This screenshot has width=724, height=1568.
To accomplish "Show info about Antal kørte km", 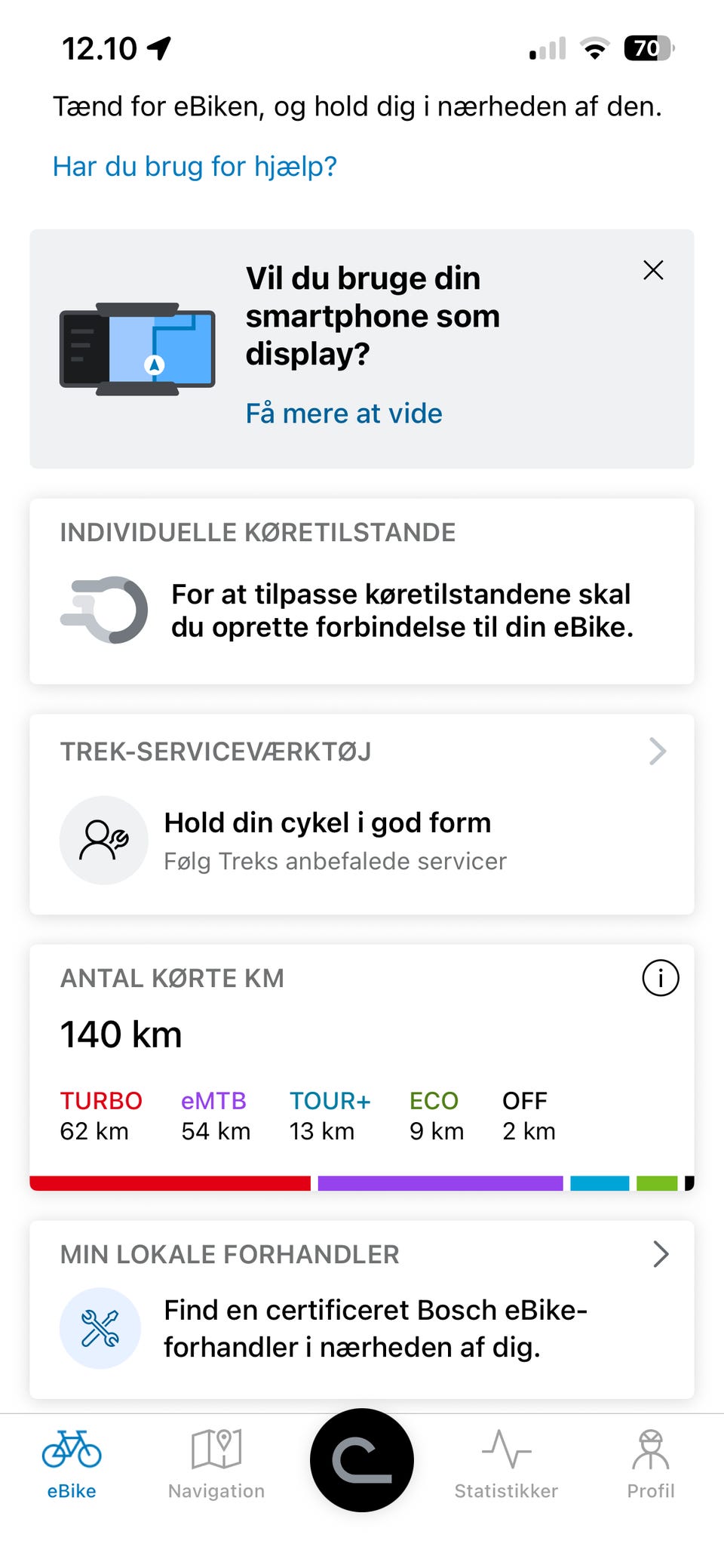I will [661, 978].
